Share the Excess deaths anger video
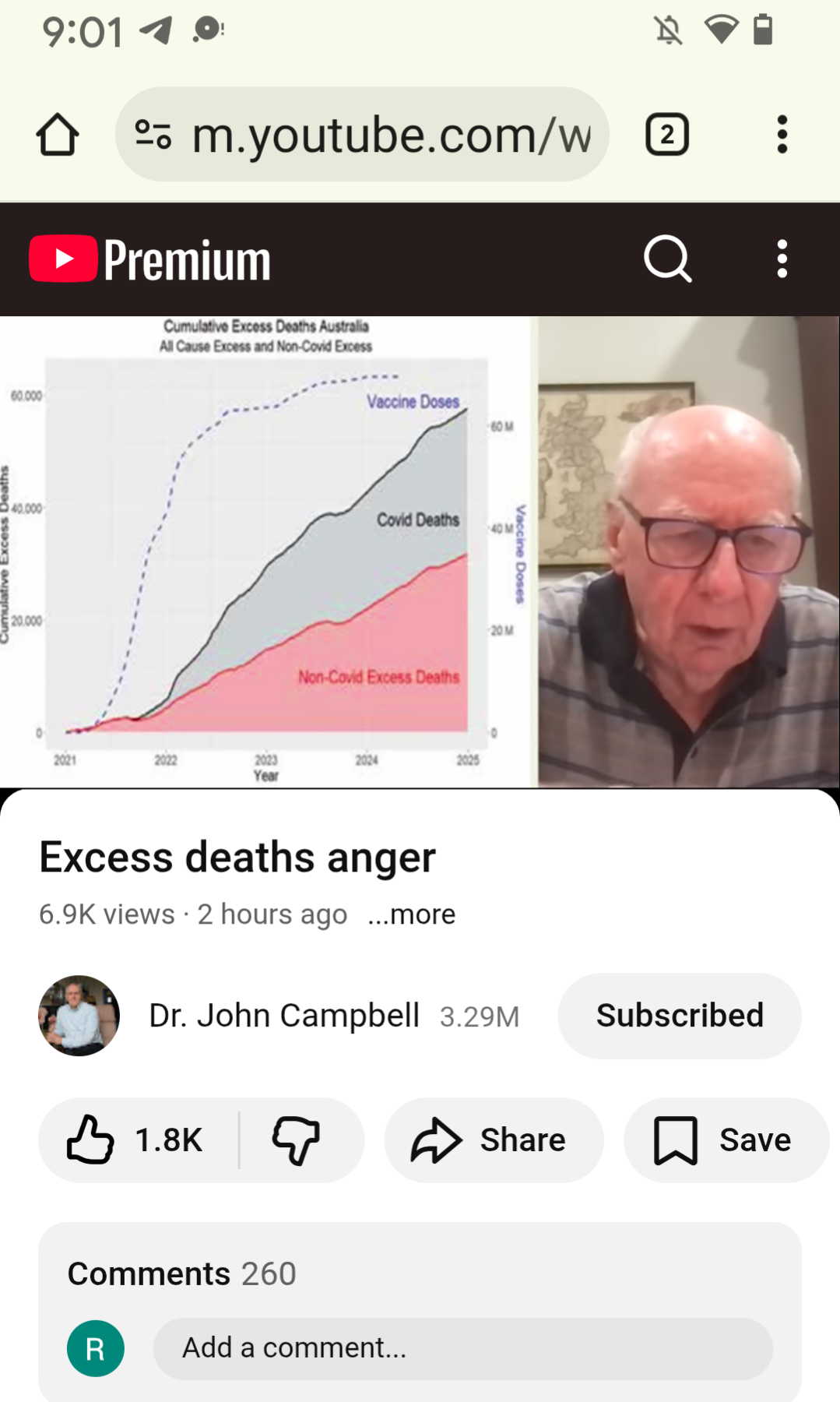Viewport: 840px width, 1402px height. 493,1140
